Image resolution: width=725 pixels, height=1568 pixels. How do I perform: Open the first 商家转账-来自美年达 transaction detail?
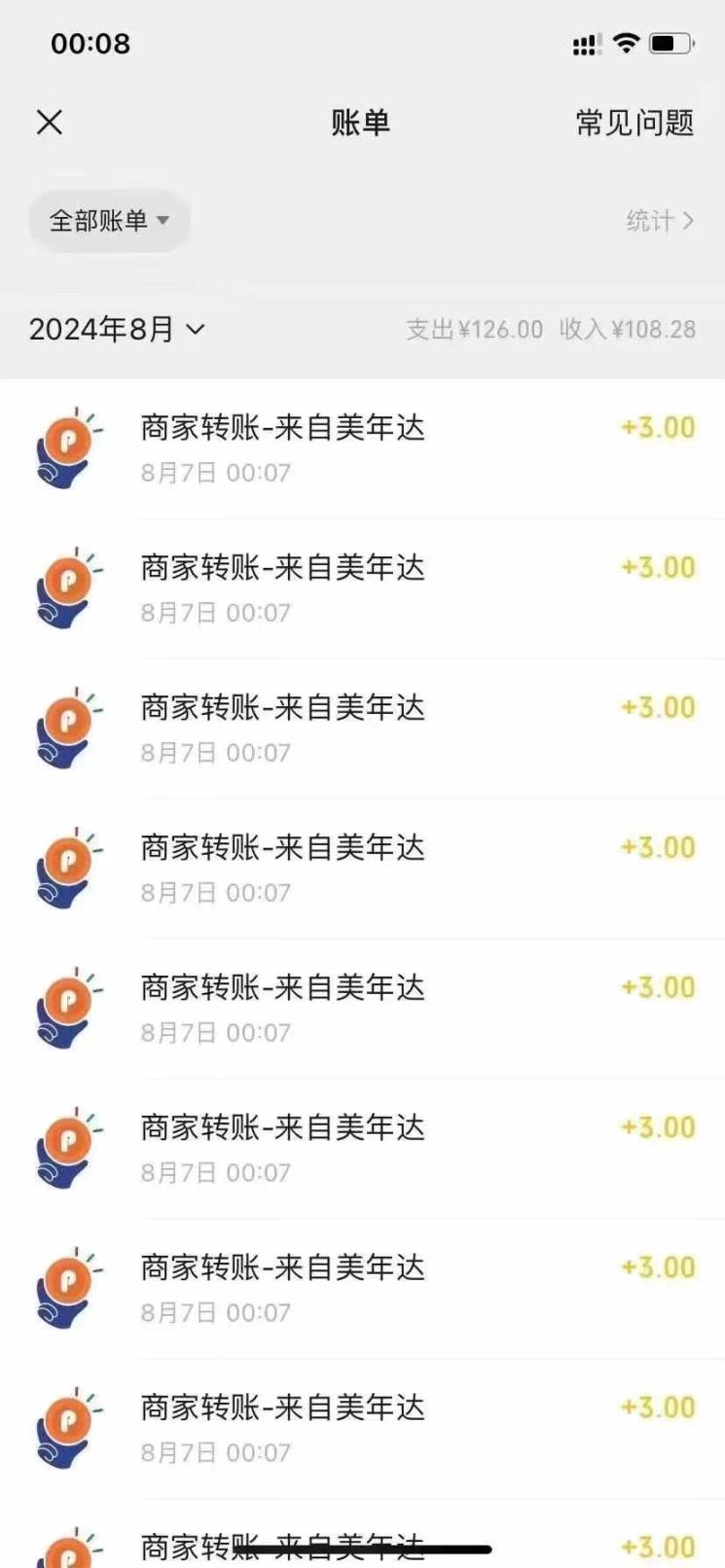click(284, 428)
